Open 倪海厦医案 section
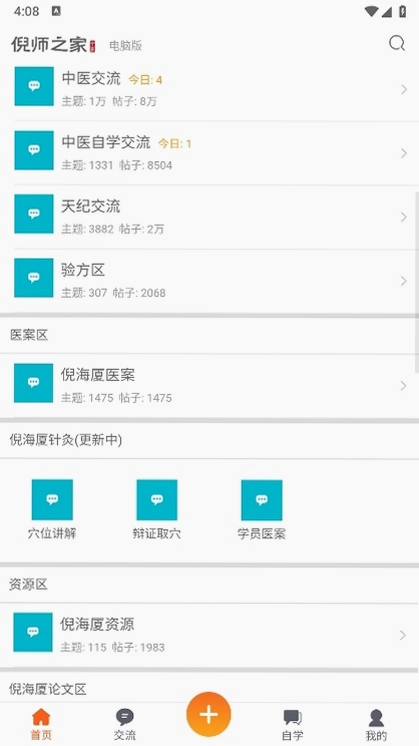 (x=209, y=385)
